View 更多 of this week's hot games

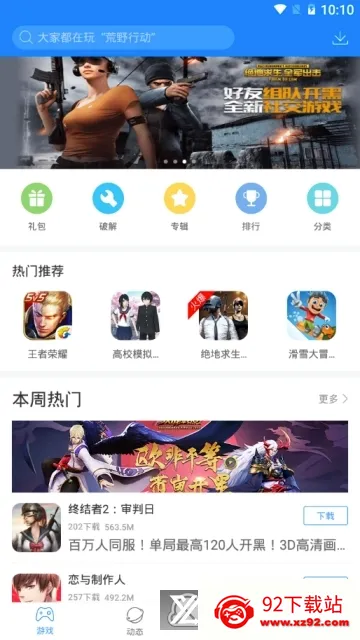333,399
